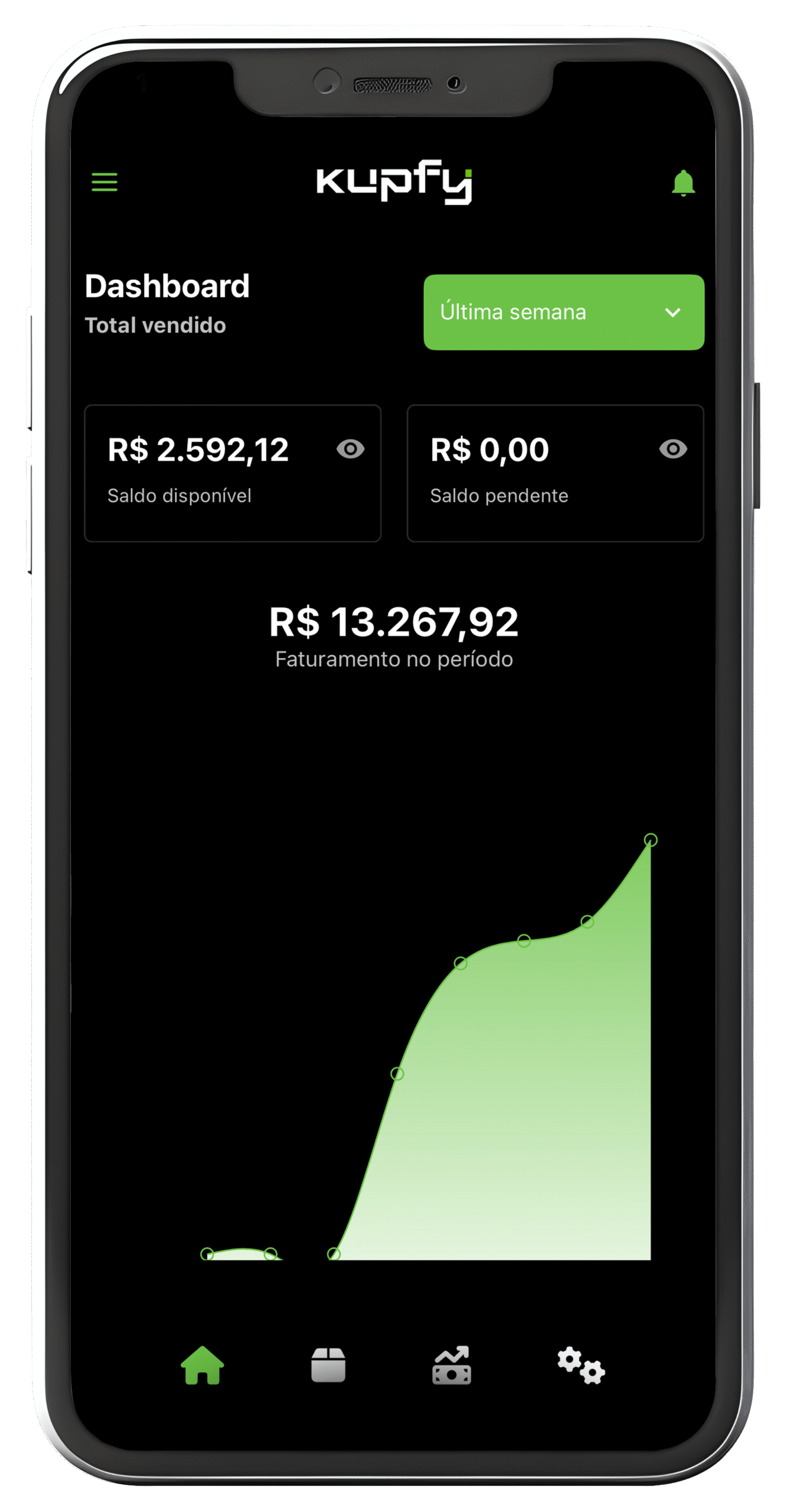Hide the Saldo pendente amount
Image resolution: width=787 pixels, height=1512 pixels.
coord(673,449)
